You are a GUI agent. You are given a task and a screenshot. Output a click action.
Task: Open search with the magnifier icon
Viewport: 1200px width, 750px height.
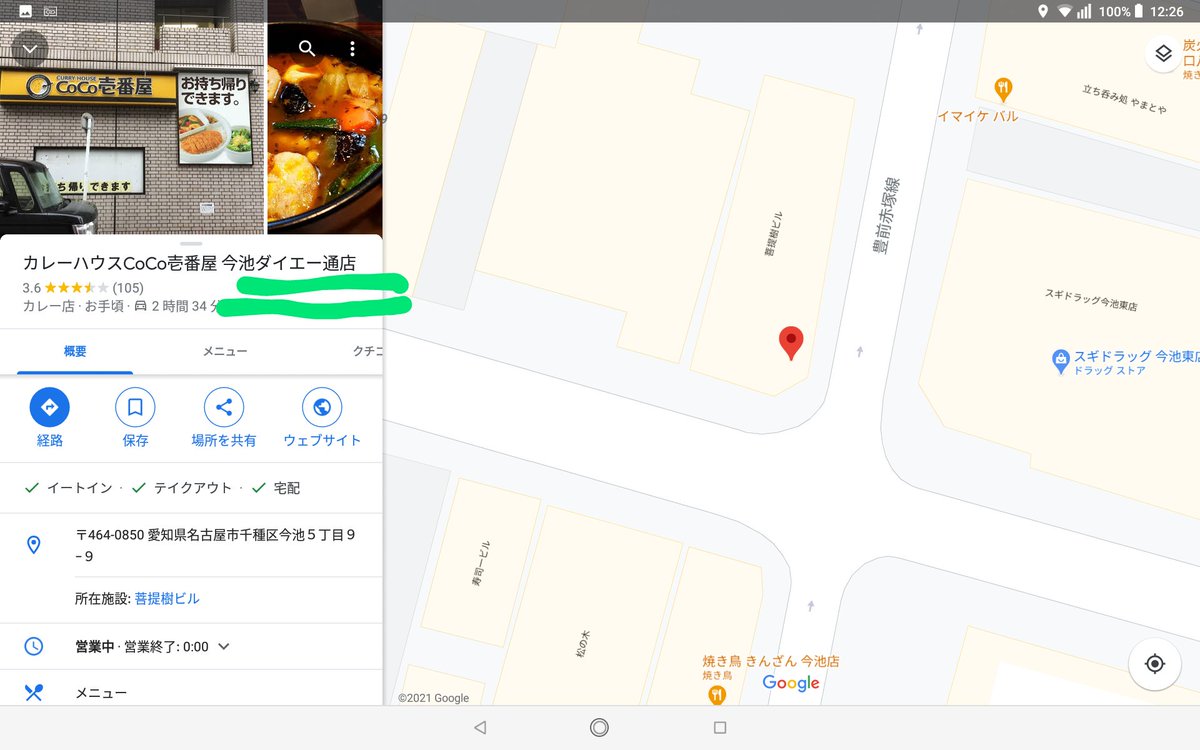[307, 48]
